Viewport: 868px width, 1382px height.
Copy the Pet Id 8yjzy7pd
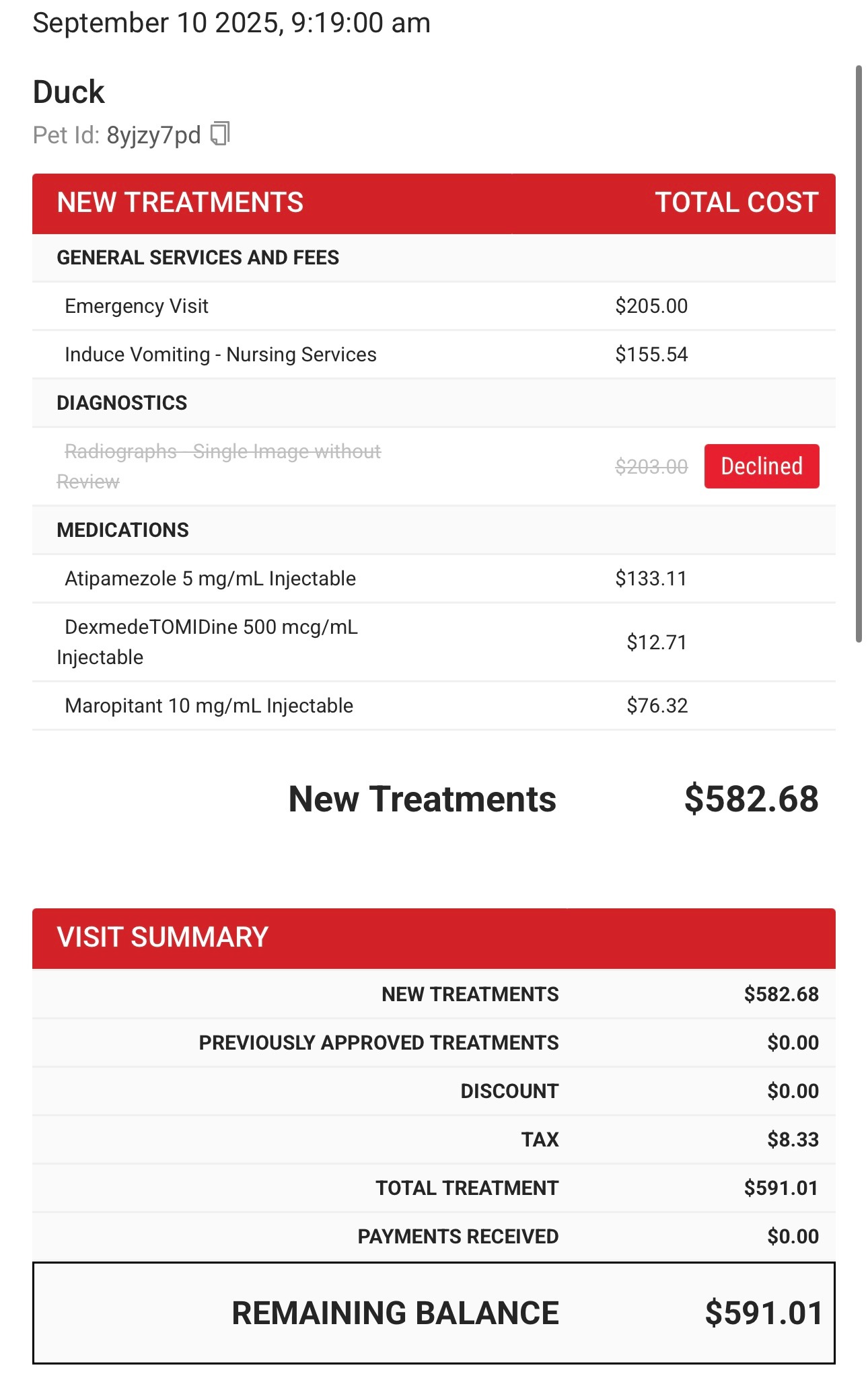click(220, 134)
